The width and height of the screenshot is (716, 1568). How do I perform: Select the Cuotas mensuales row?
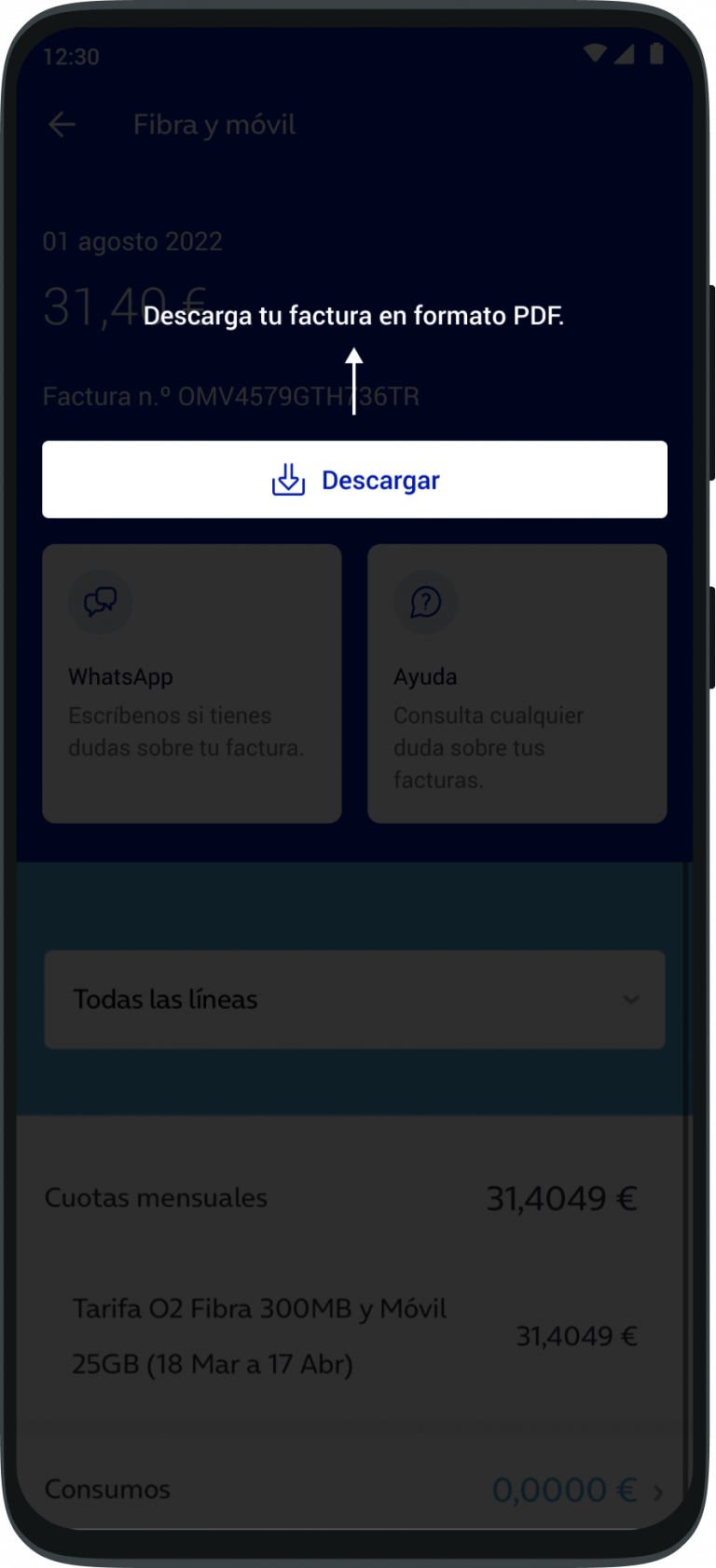pos(354,1197)
